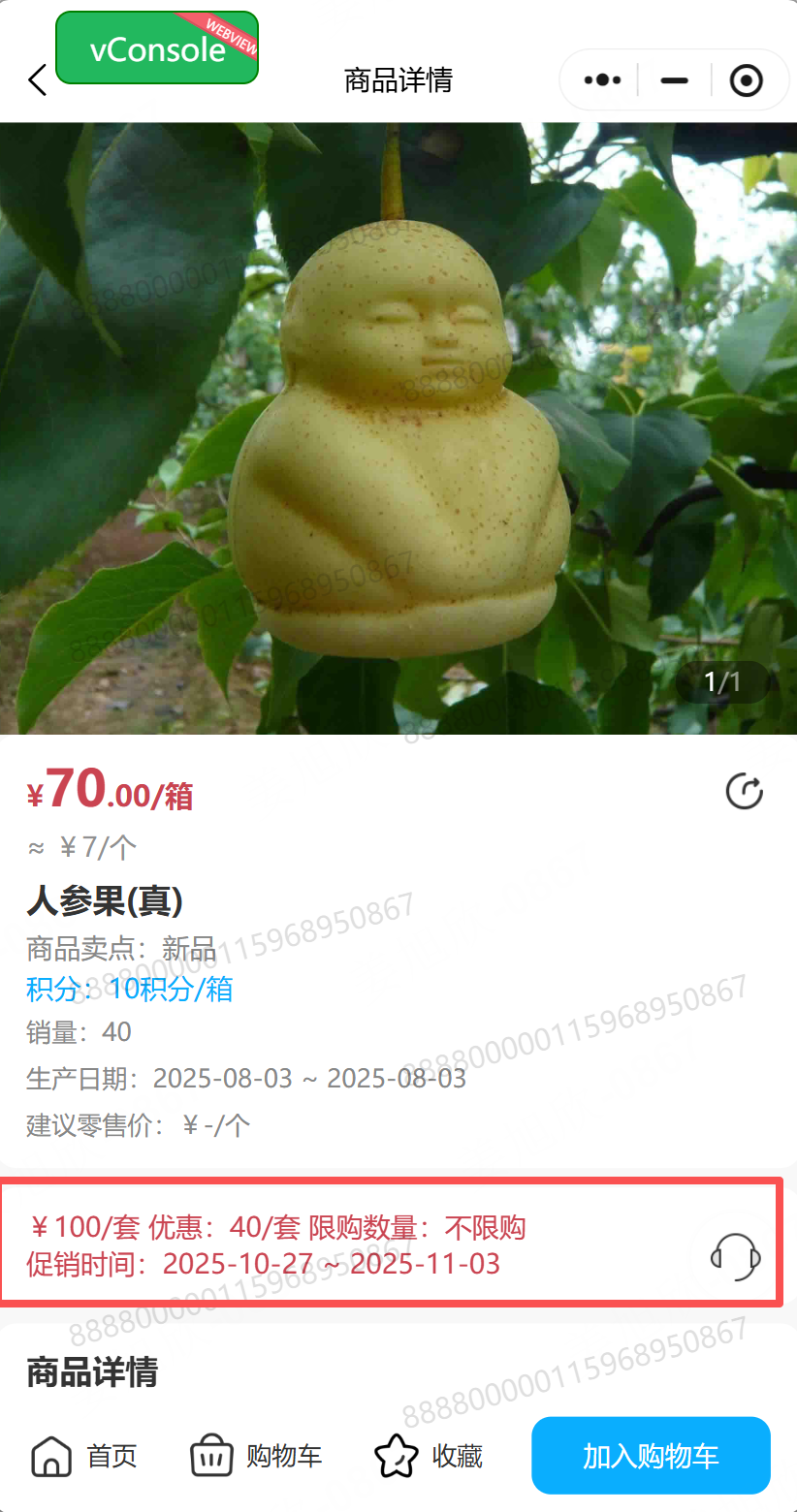Open the 购物车 shopping cart
Image resolution: width=797 pixels, height=1512 pixels.
(256, 1456)
